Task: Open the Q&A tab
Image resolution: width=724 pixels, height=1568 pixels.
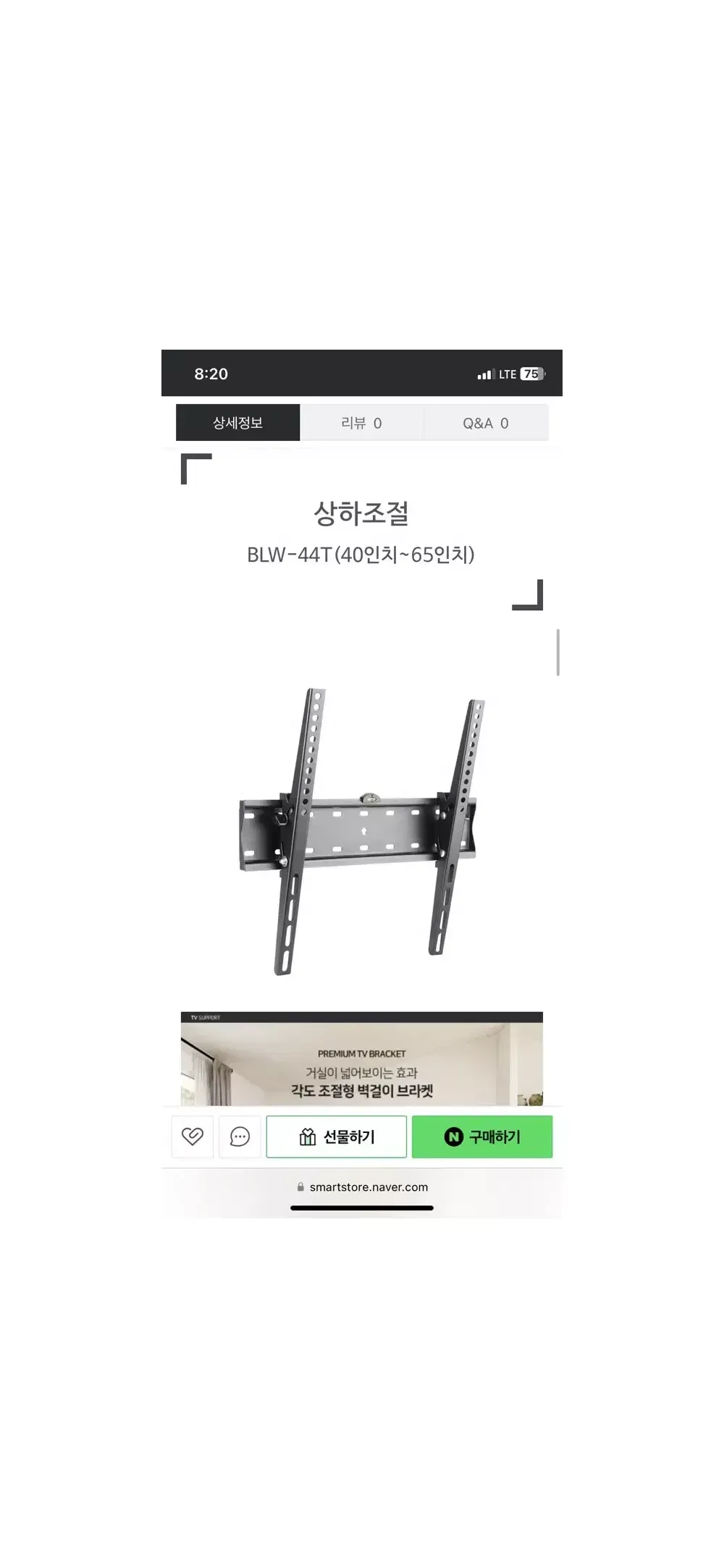Action: pos(486,423)
